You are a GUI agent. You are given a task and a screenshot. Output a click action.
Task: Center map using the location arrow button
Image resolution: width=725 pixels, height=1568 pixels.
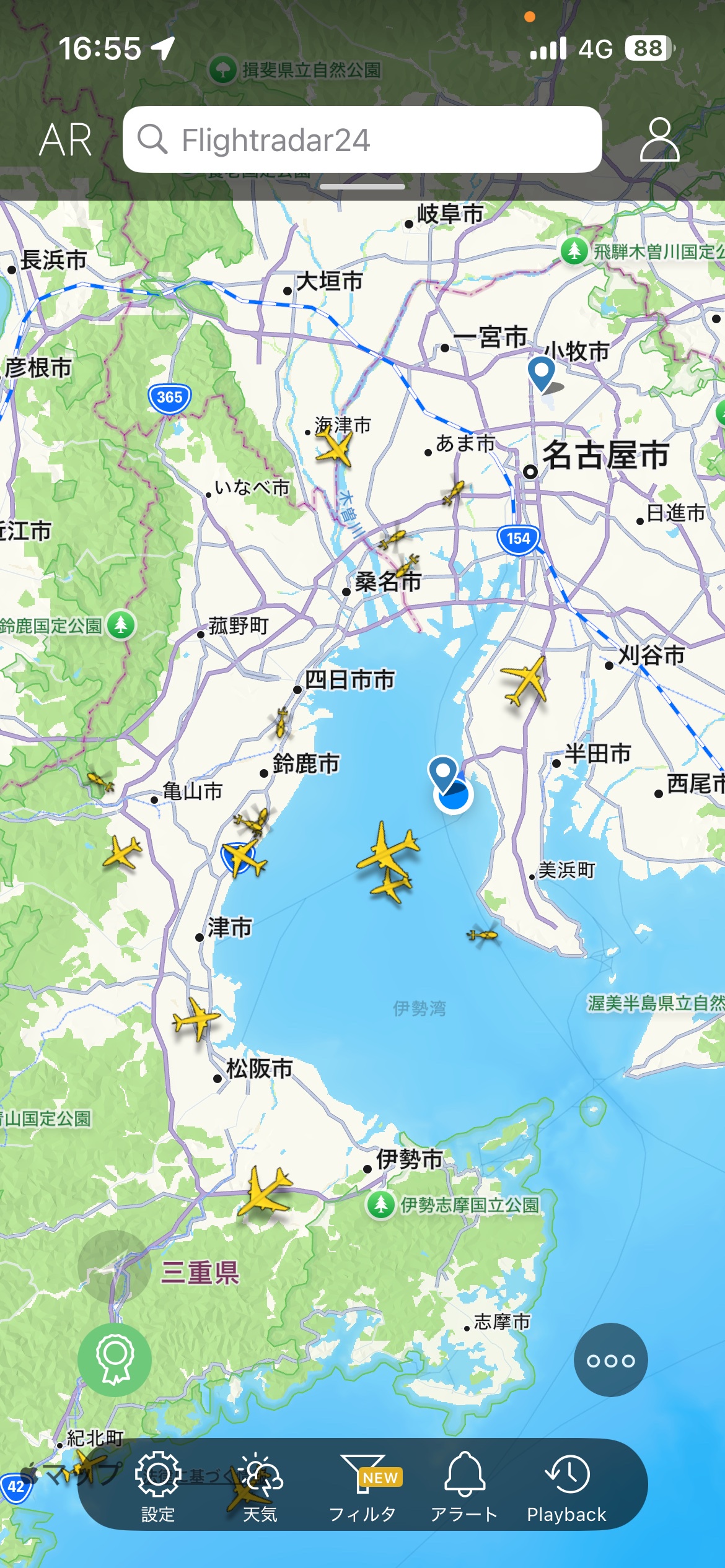click(115, 1267)
